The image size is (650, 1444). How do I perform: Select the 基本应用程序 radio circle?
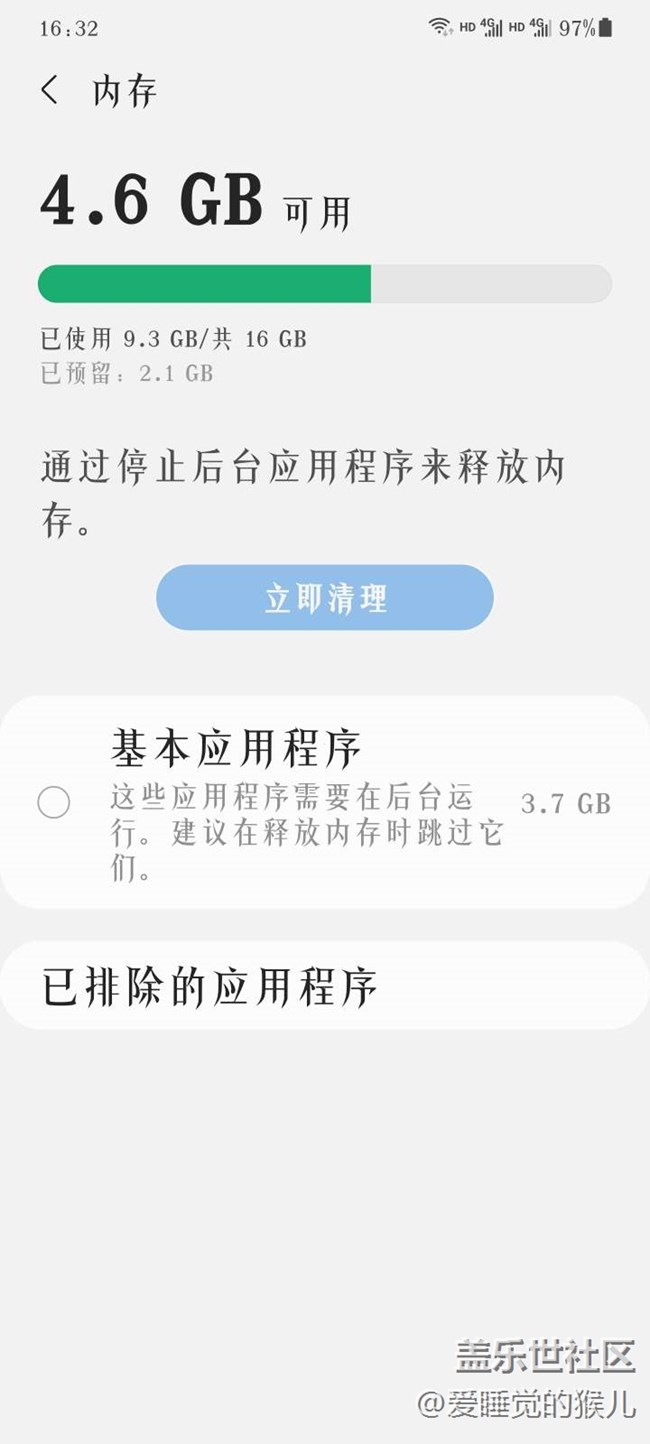pyautogui.click(x=54, y=802)
